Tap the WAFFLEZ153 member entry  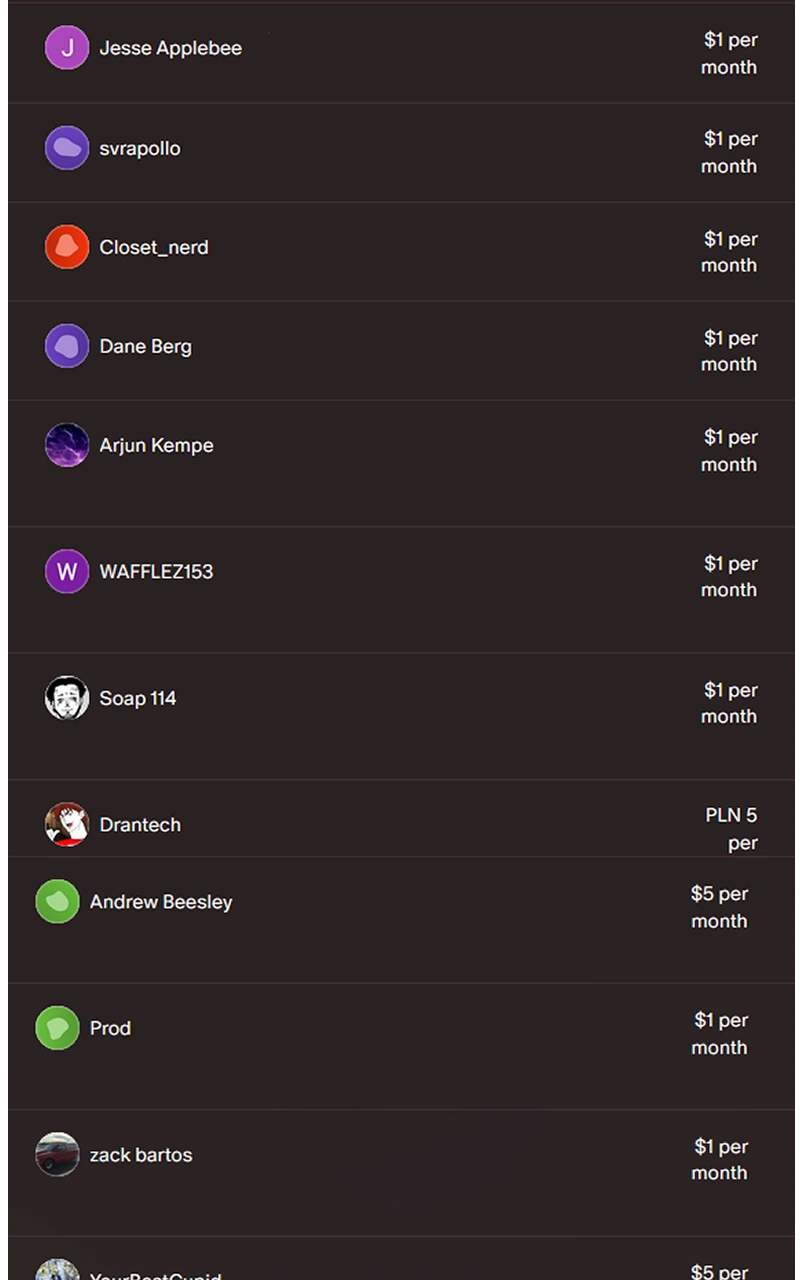(401, 590)
